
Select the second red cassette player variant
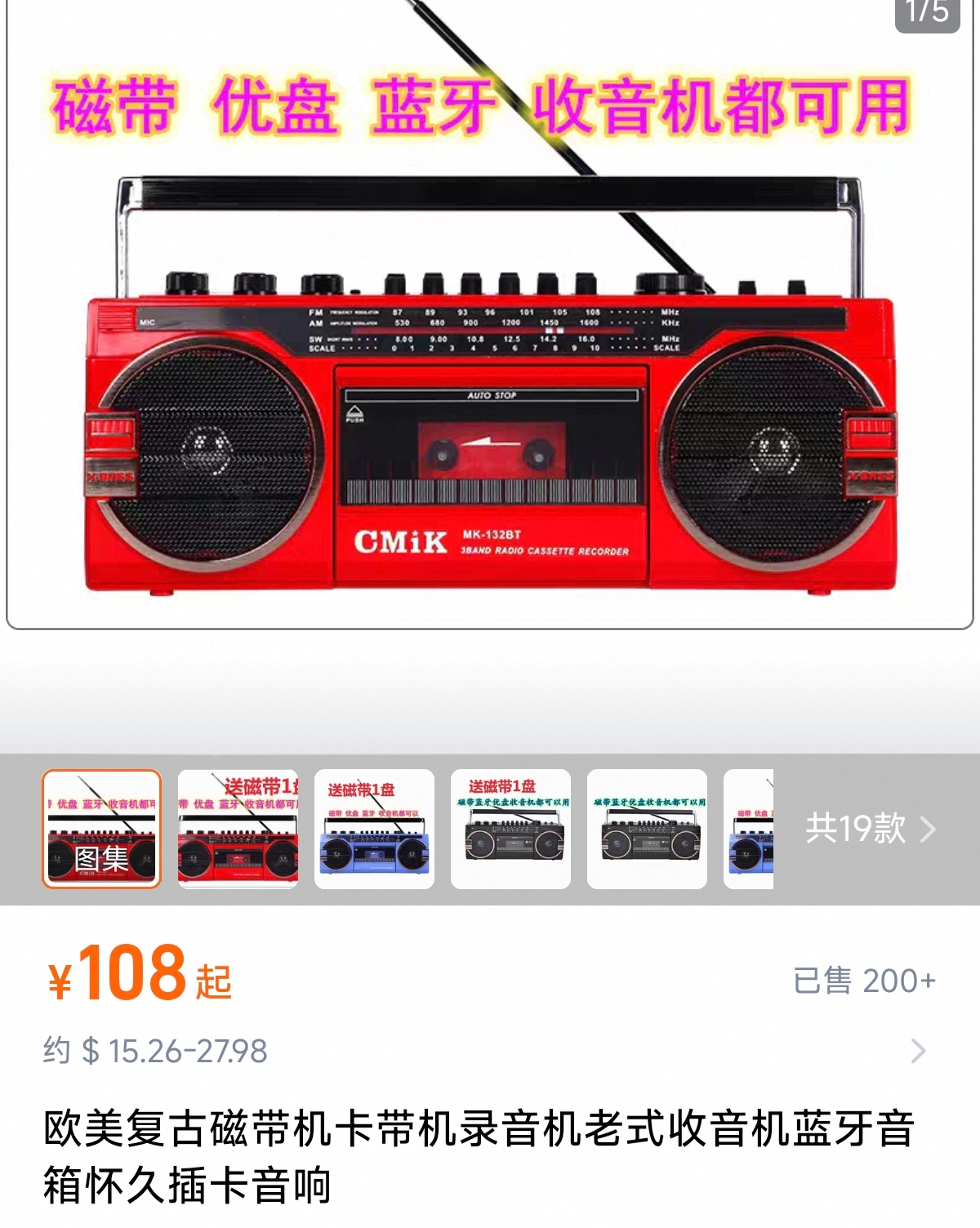coord(238,829)
